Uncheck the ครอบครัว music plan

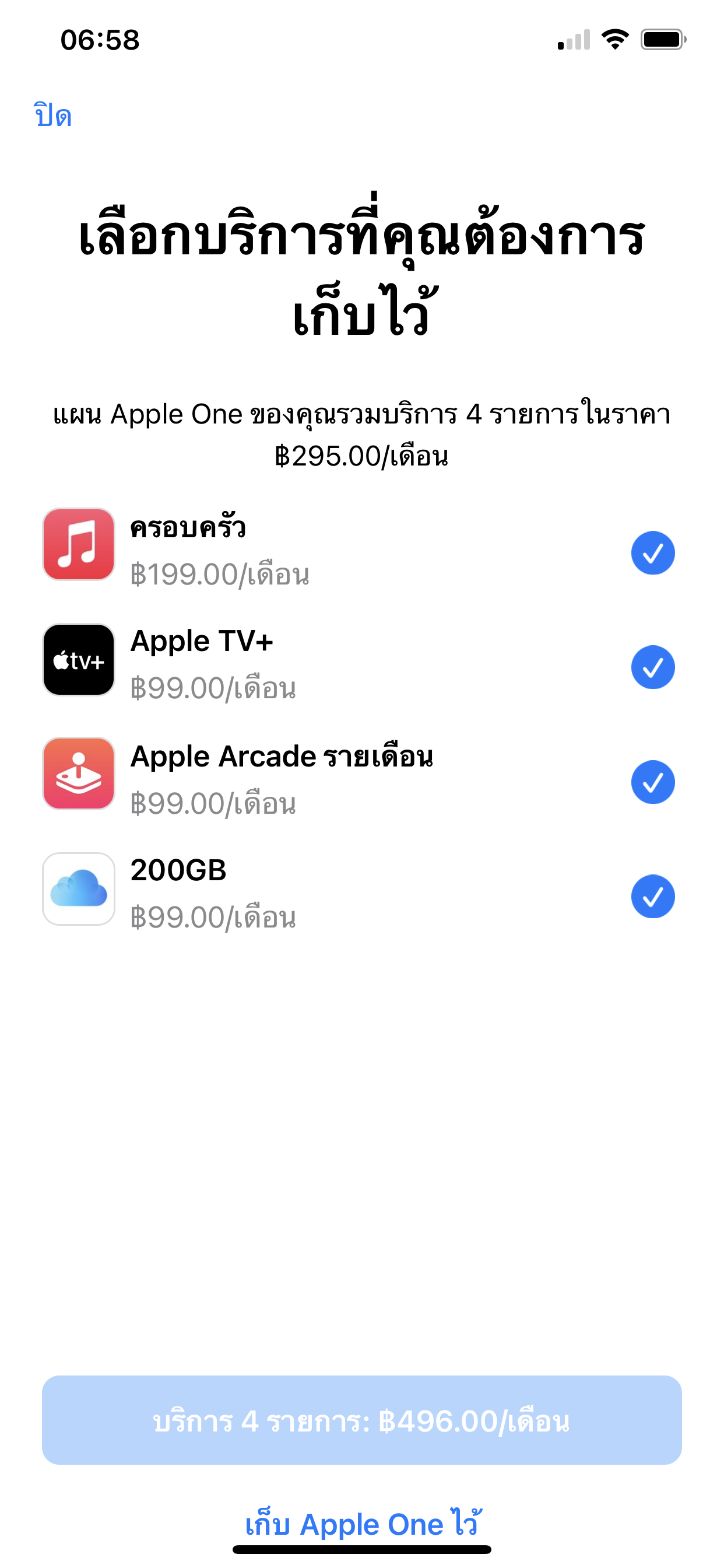click(x=652, y=552)
